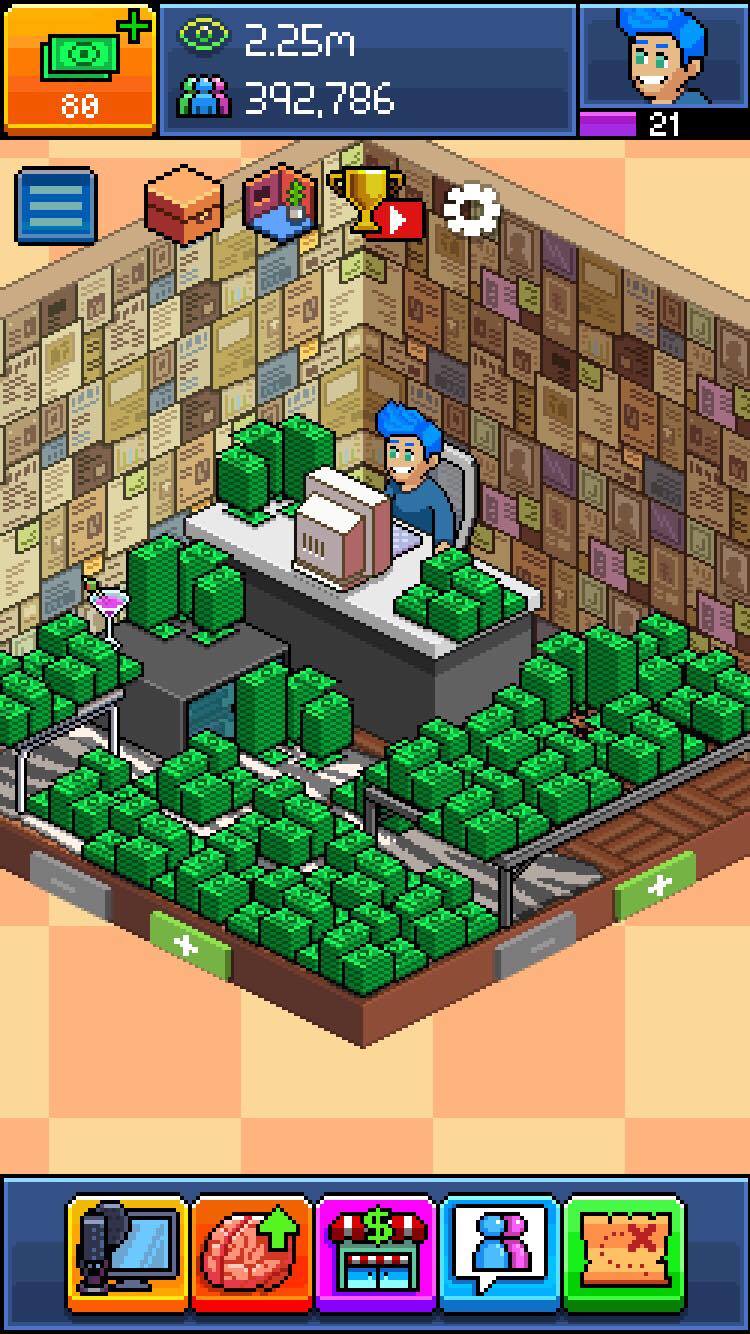Tap the left green plus floor button

tap(188, 945)
